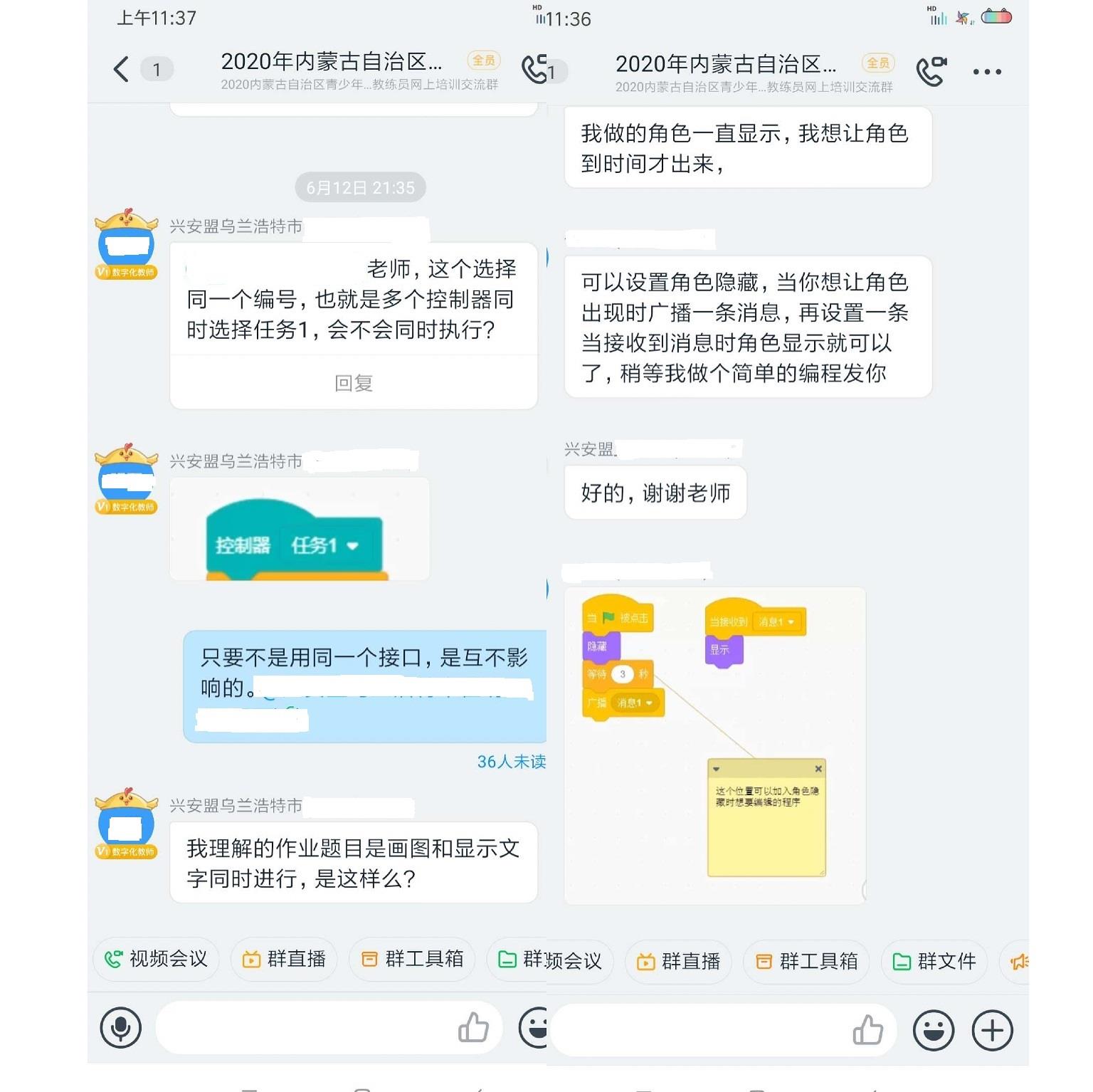Open the Scratch script image with yellow note

714,745
